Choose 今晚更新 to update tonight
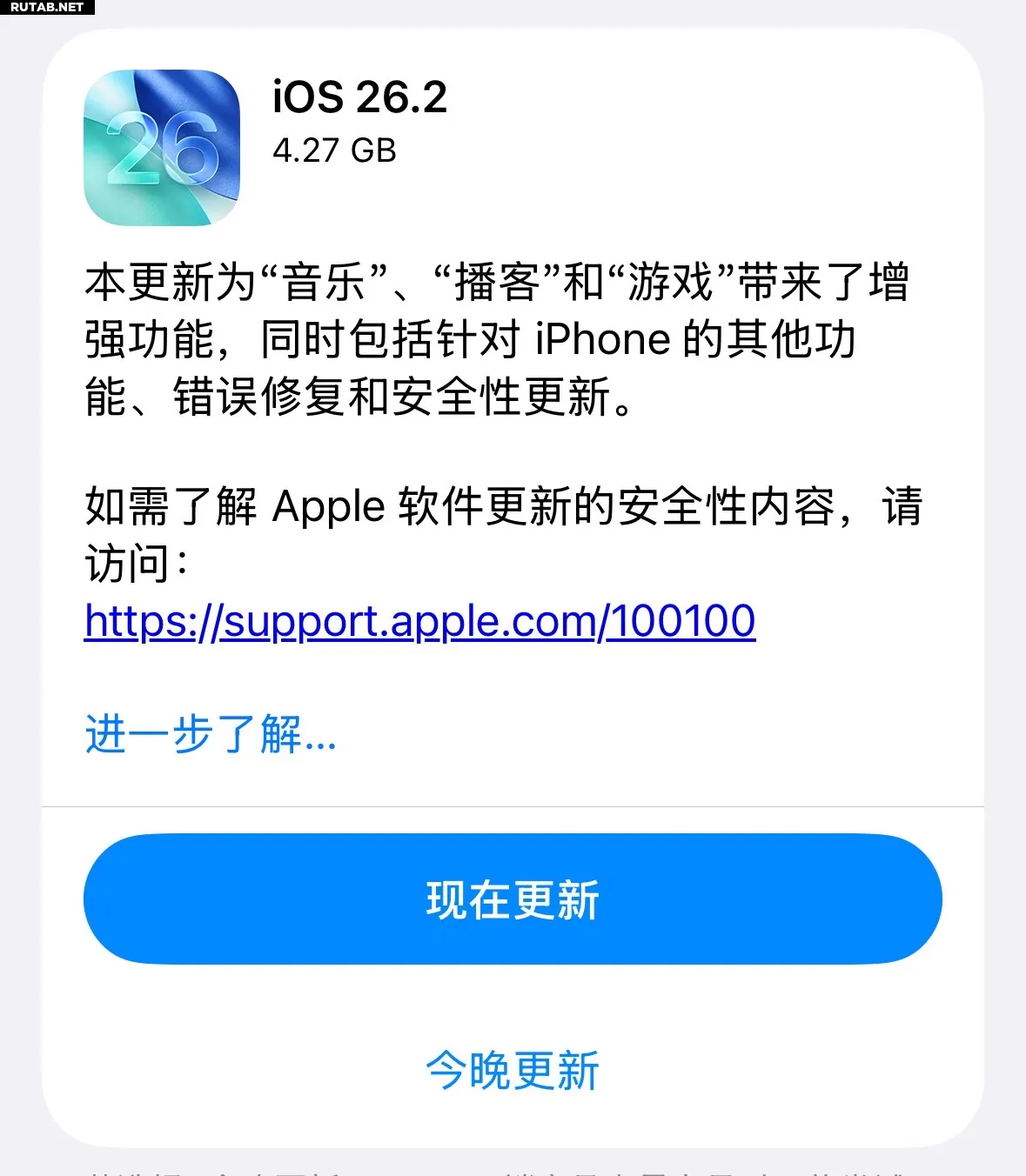This screenshot has height=1176, width=1026. click(x=513, y=1070)
